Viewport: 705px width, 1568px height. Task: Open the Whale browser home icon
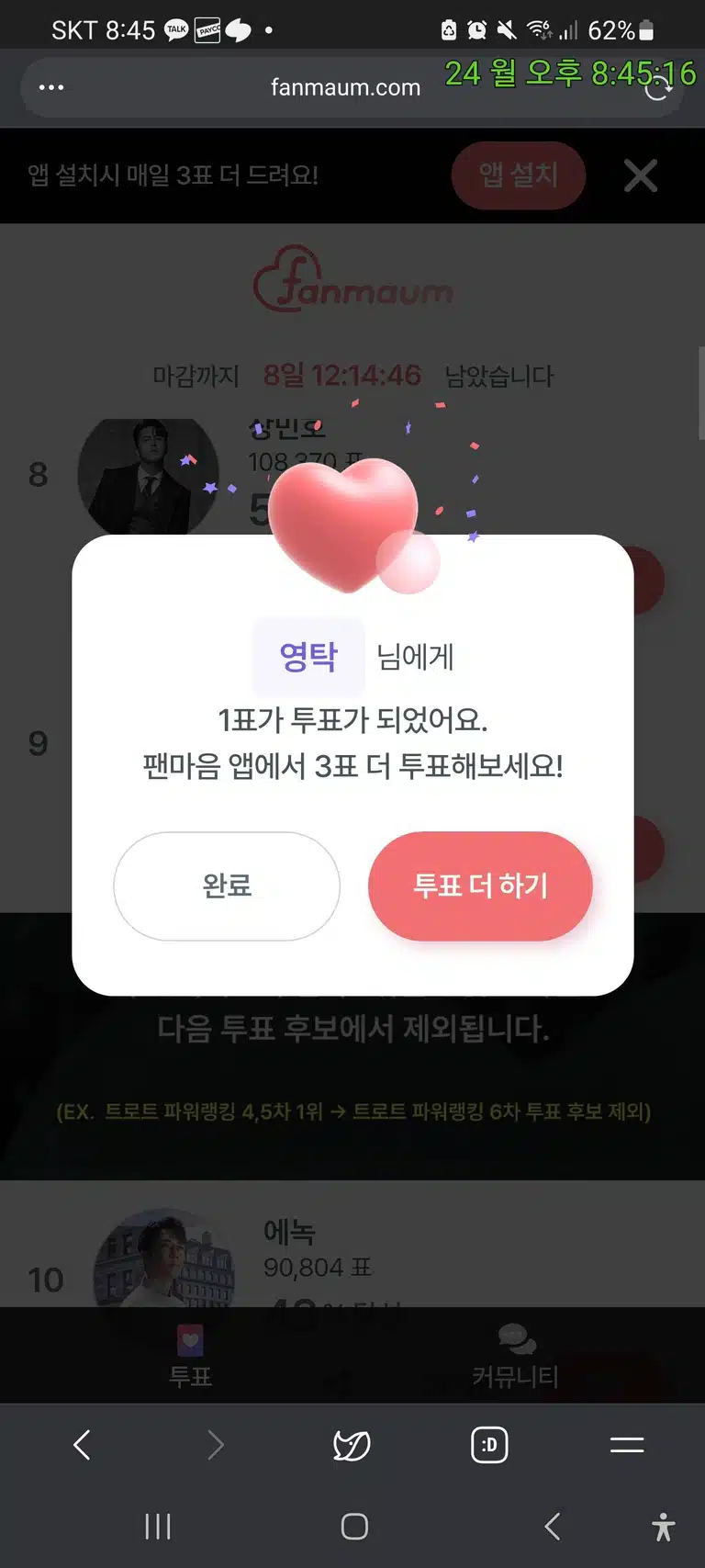click(x=352, y=1445)
